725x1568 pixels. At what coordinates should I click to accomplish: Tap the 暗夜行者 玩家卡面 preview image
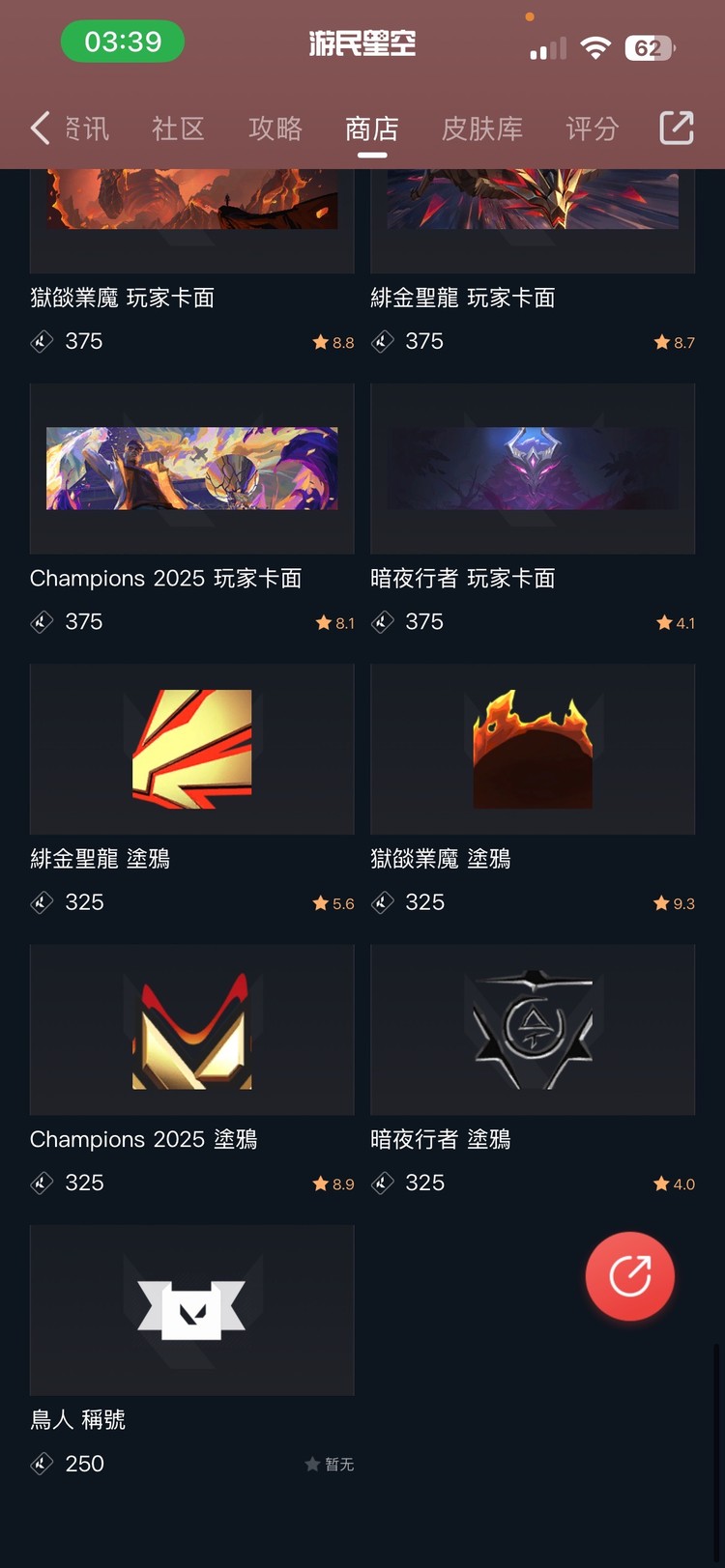pos(533,469)
